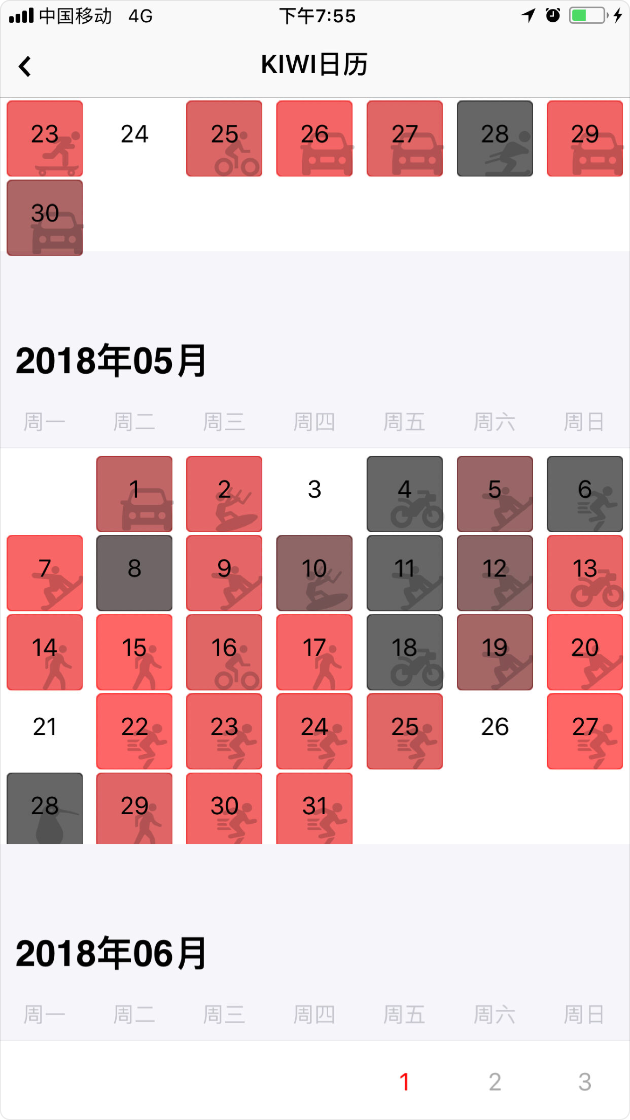This screenshot has height=1120, width=630.
Task: Open May 1 in the calendar
Action: pyautogui.click(x=134, y=494)
